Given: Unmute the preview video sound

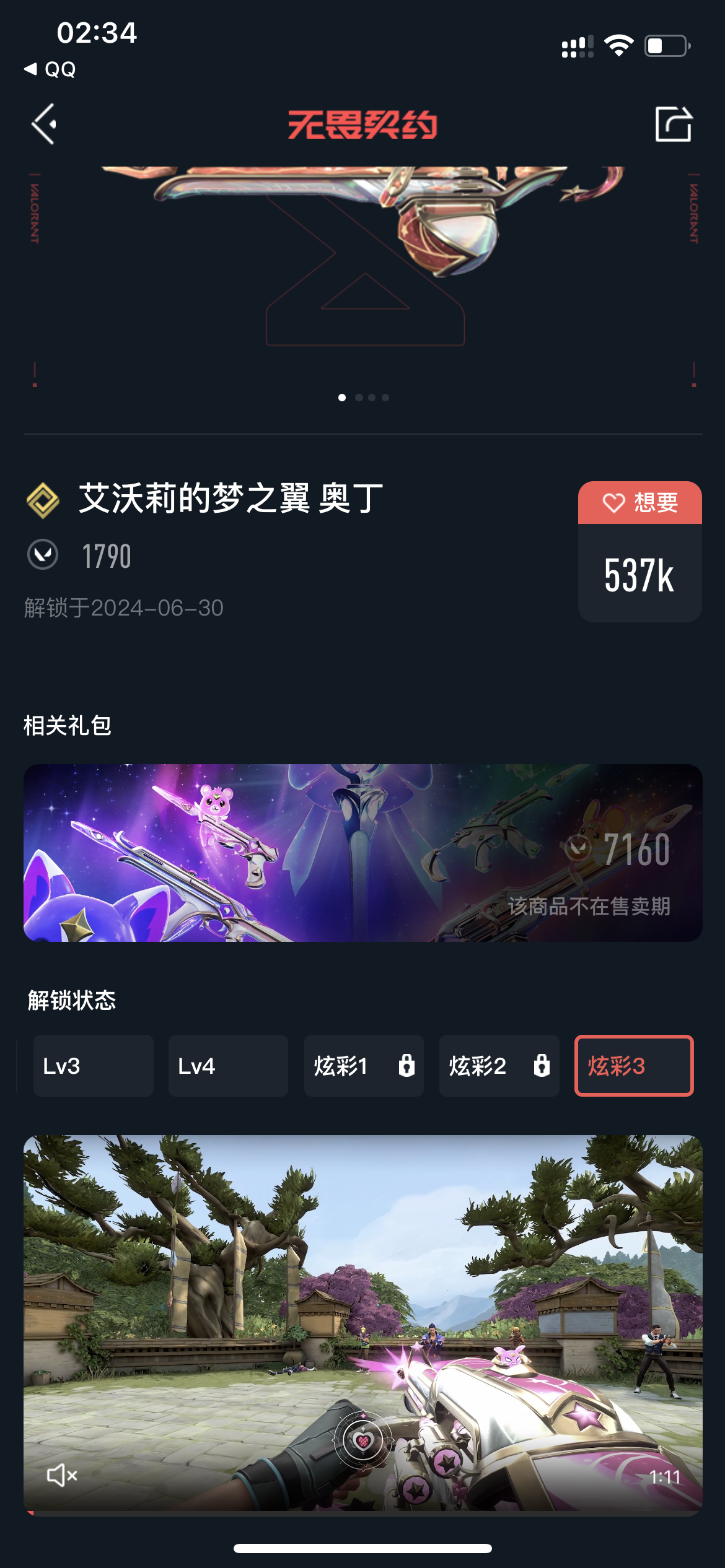Looking at the screenshot, I should [62, 1475].
